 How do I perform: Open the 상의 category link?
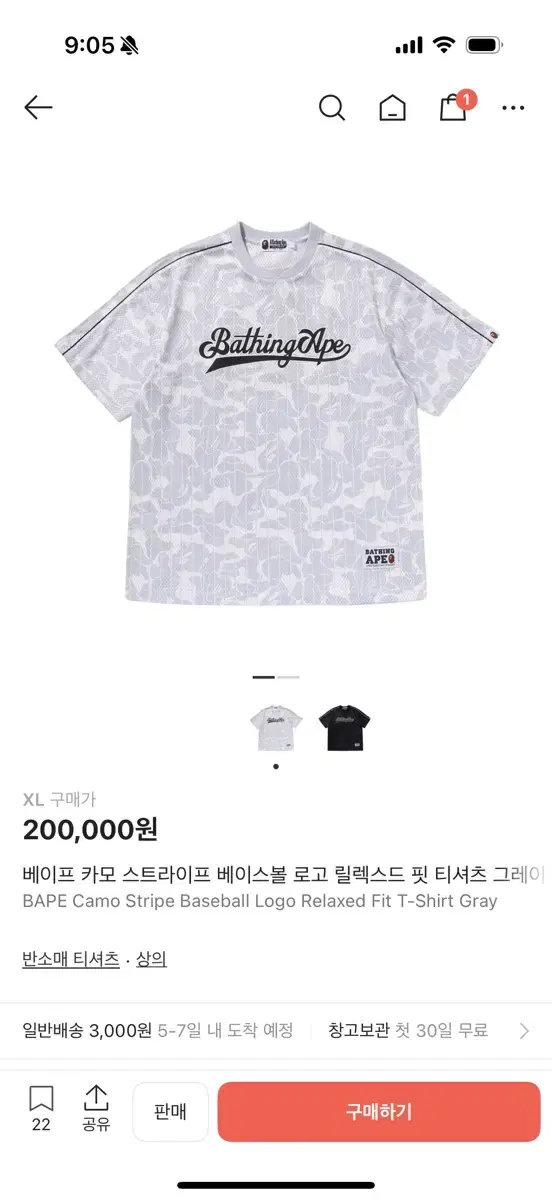click(151, 958)
